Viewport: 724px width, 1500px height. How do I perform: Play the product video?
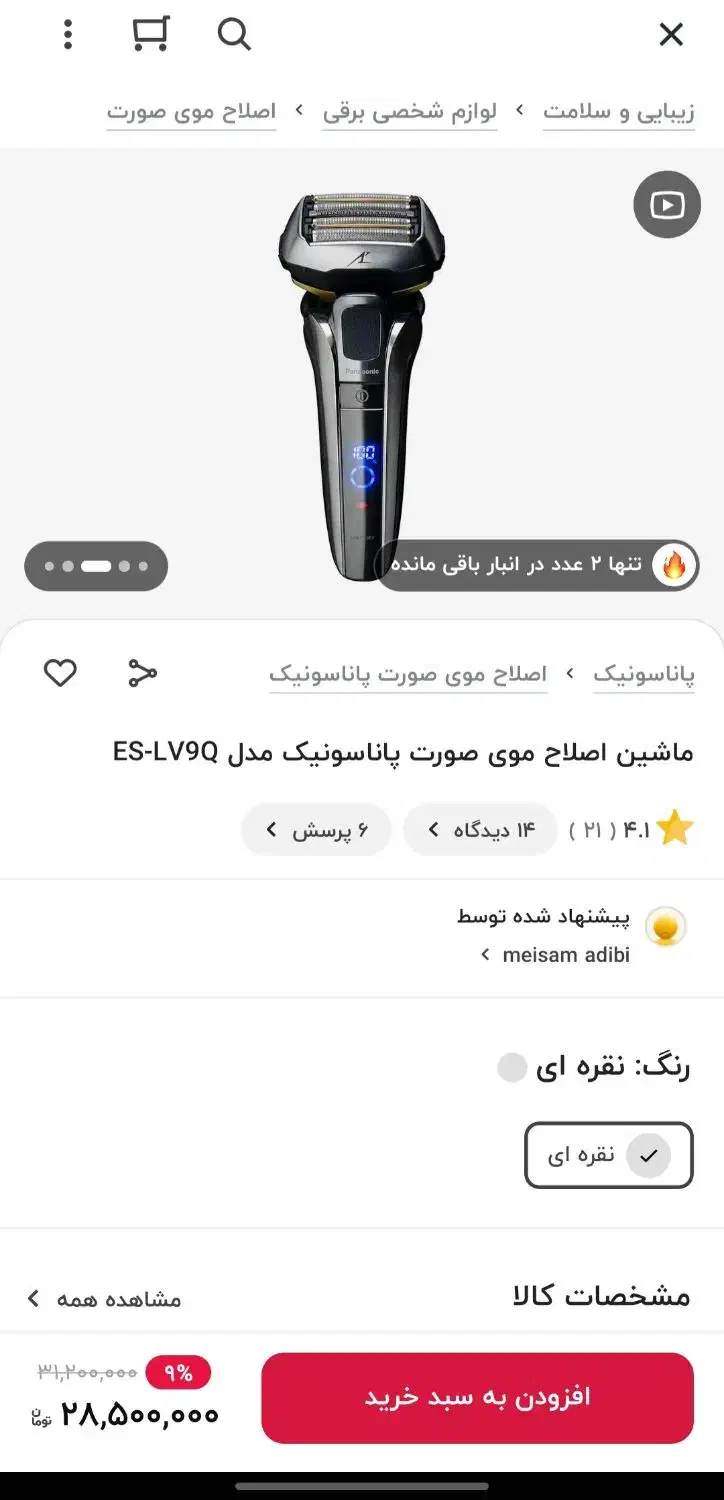(666, 204)
